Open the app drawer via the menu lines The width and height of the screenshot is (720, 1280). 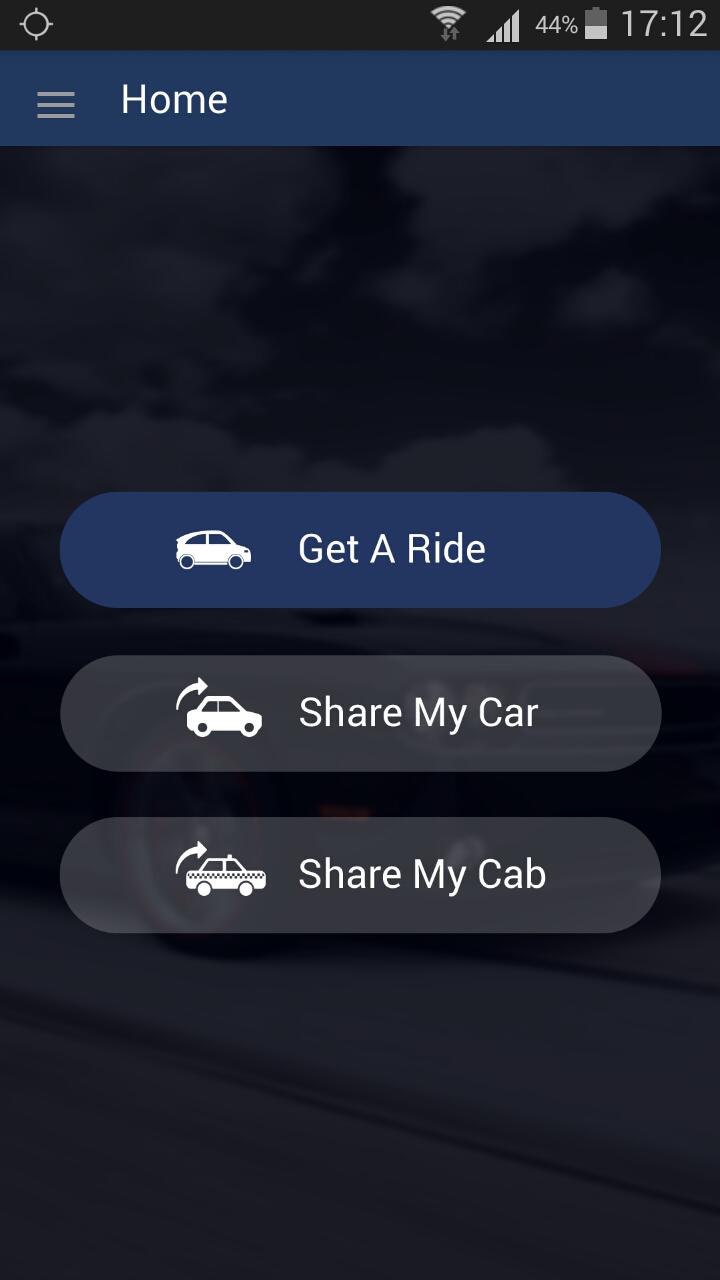(55, 104)
